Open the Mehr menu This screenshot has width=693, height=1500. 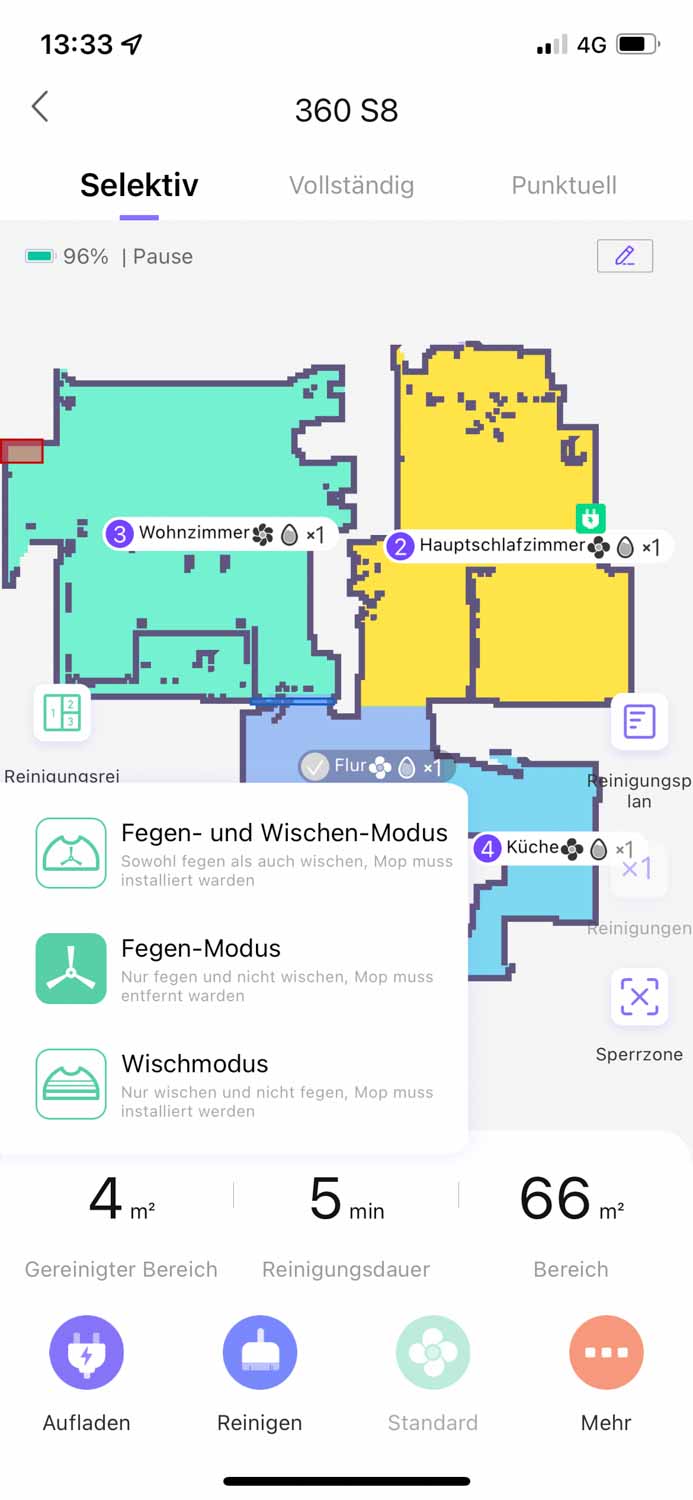606,1352
